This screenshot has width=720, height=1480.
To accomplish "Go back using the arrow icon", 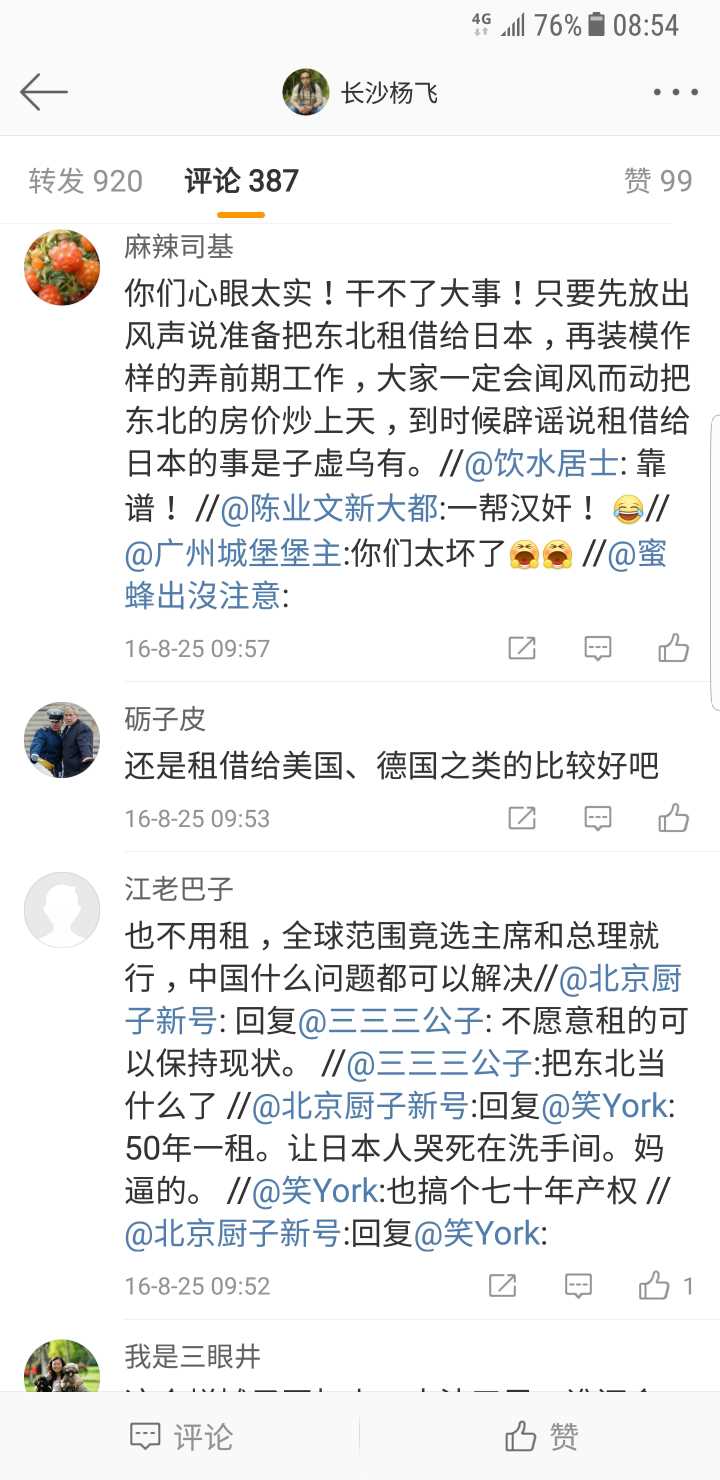I will click(x=44, y=92).
